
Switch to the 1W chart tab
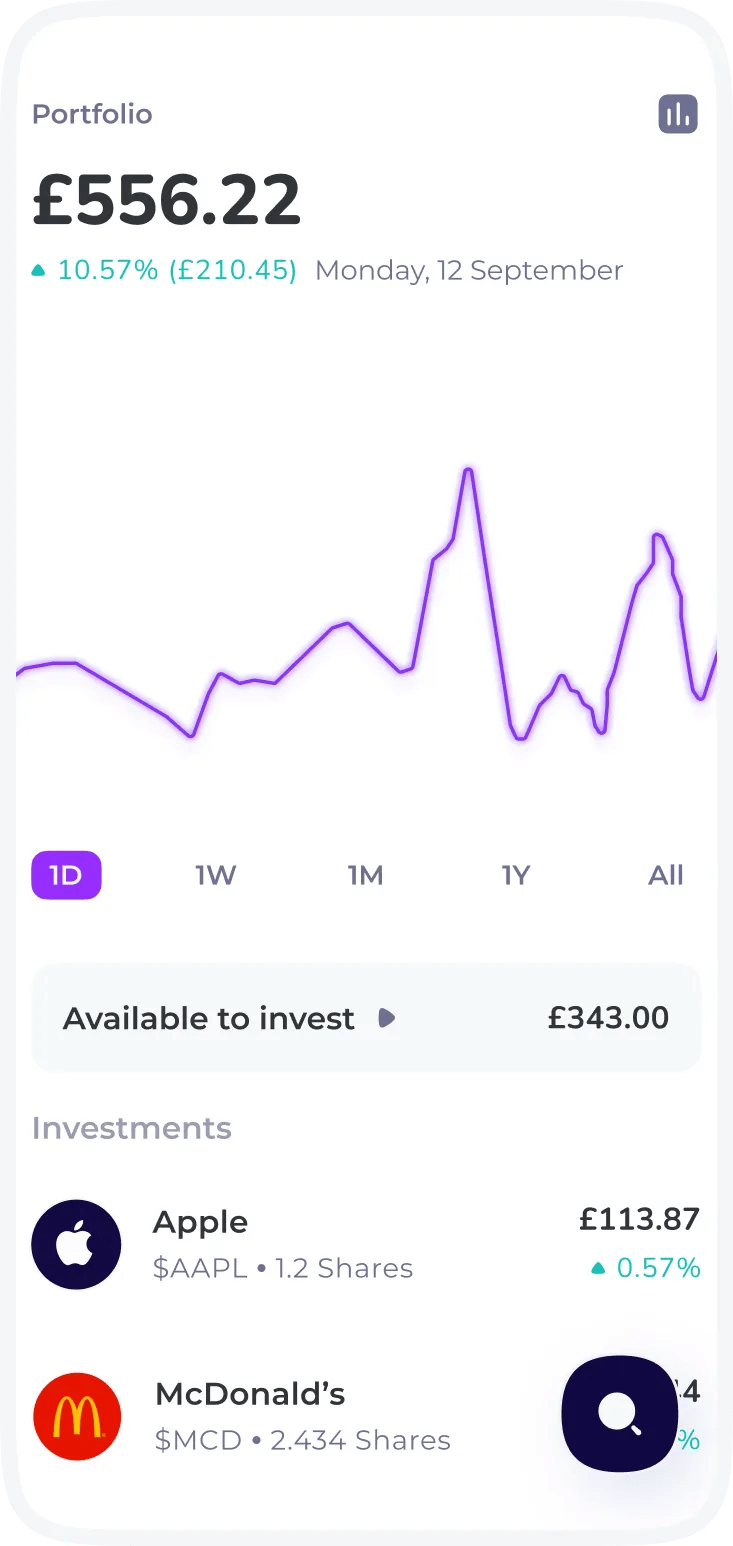click(x=216, y=875)
